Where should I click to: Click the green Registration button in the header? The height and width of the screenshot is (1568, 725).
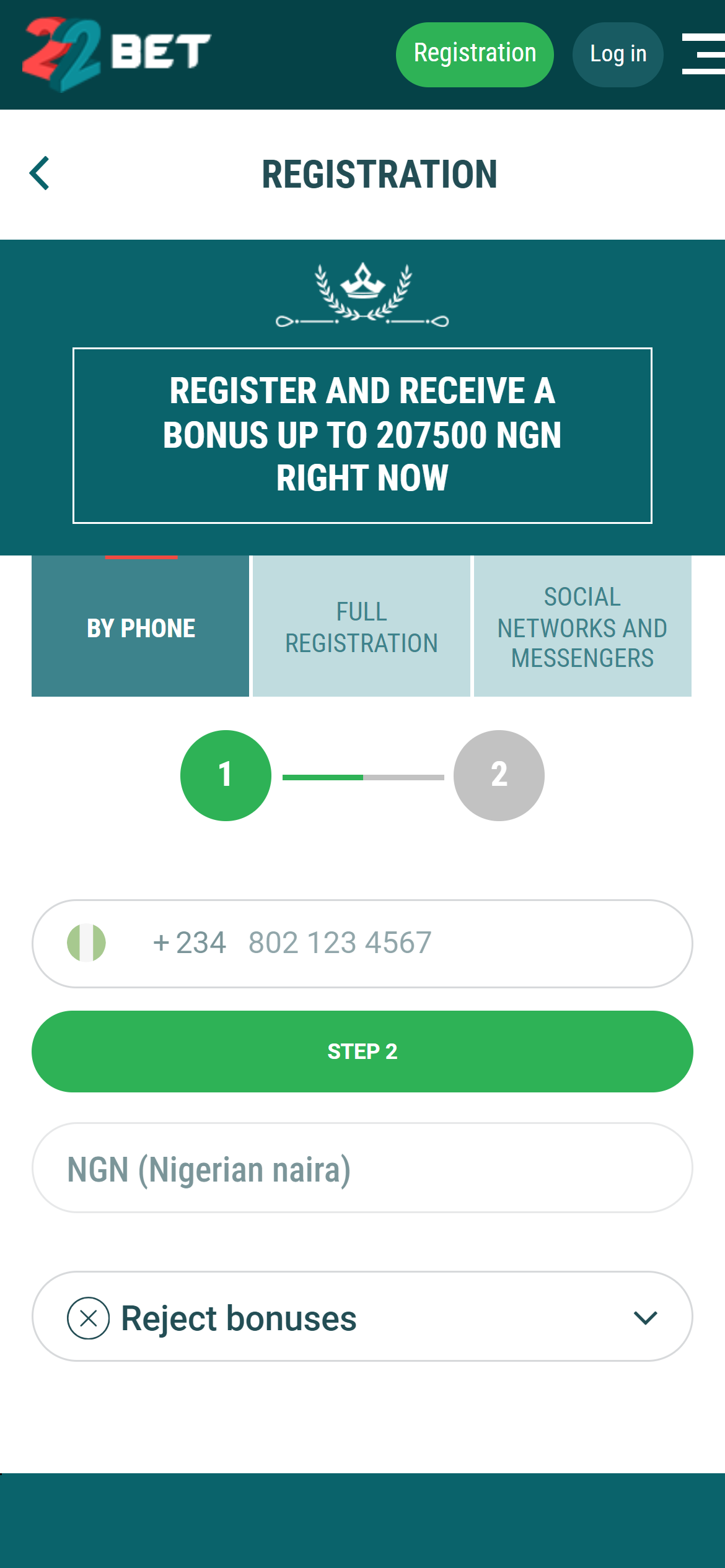tap(475, 53)
